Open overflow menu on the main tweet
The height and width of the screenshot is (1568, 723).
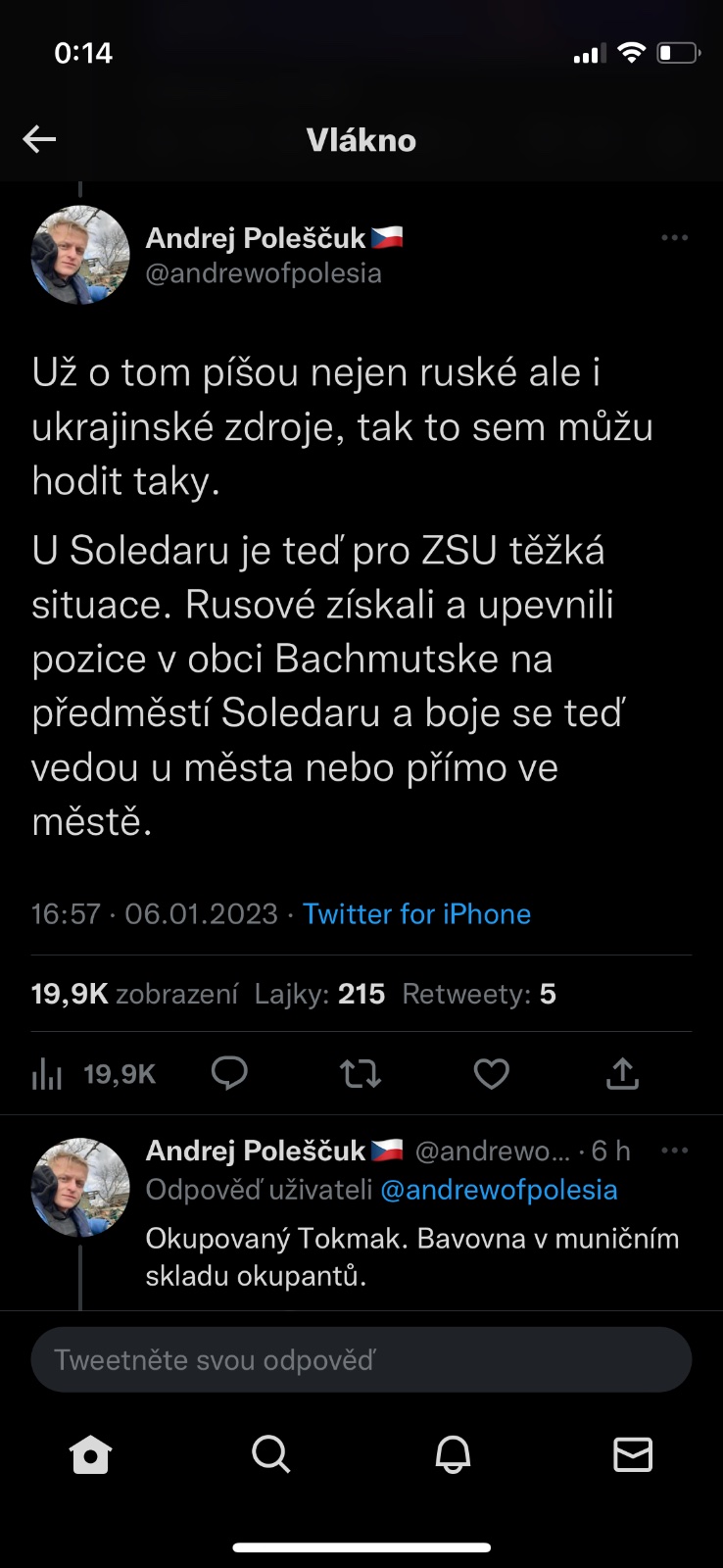click(x=674, y=238)
